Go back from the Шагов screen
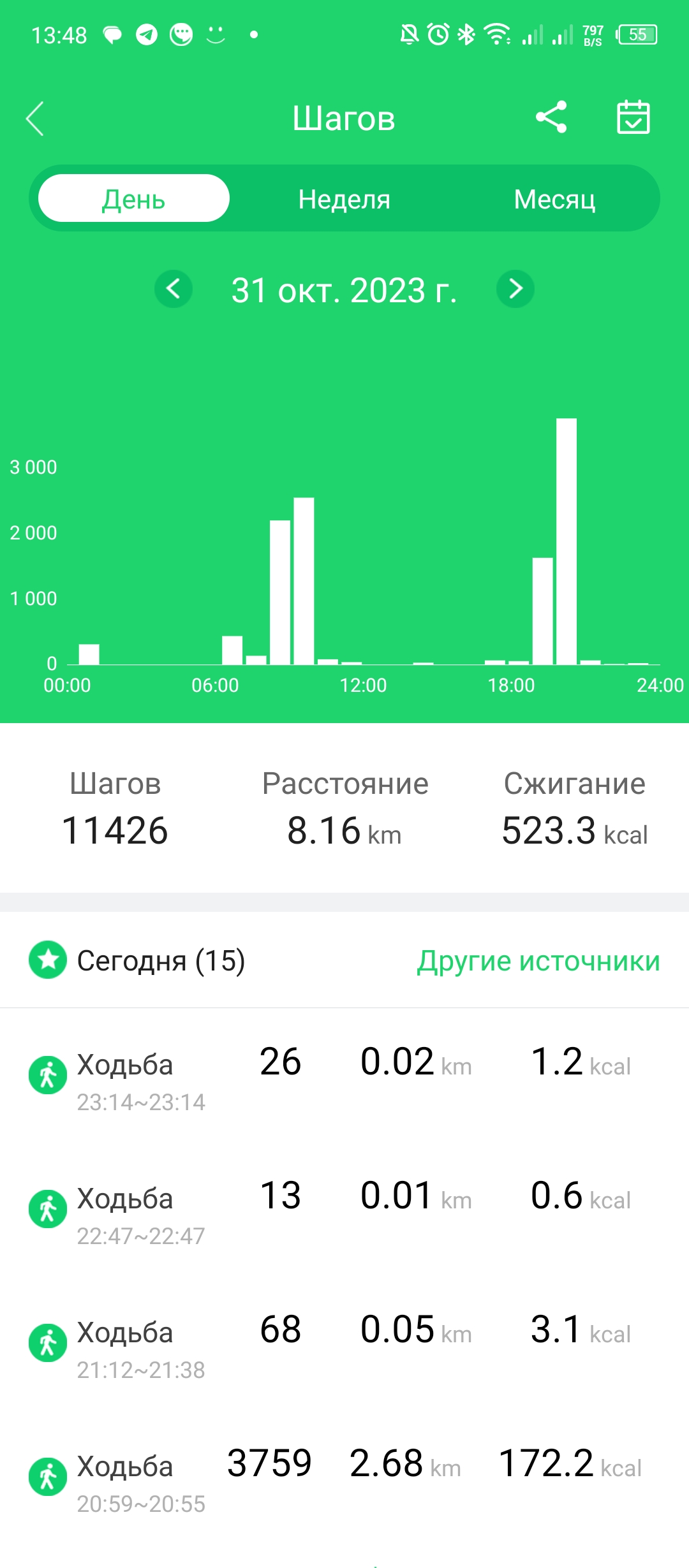The width and height of the screenshot is (689, 1568). click(35, 119)
